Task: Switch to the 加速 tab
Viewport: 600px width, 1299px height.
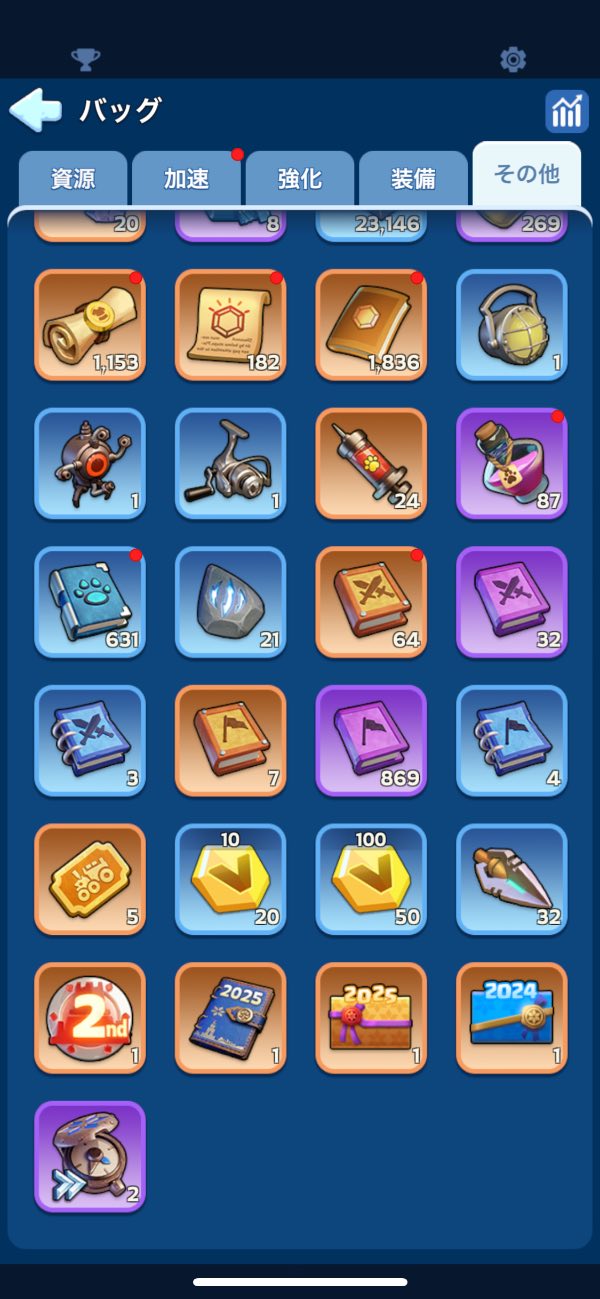Action: click(x=187, y=178)
